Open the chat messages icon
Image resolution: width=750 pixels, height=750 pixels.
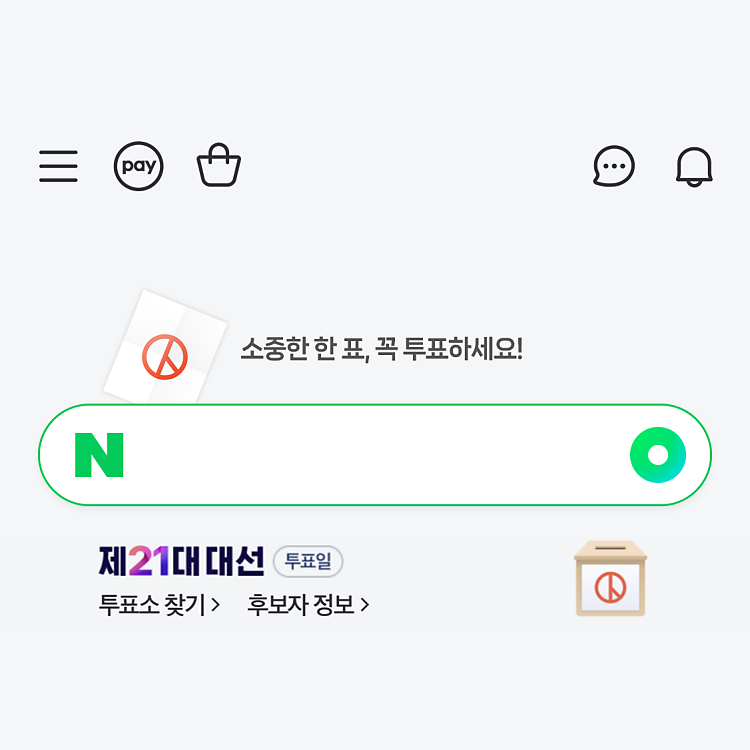coord(614,166)
